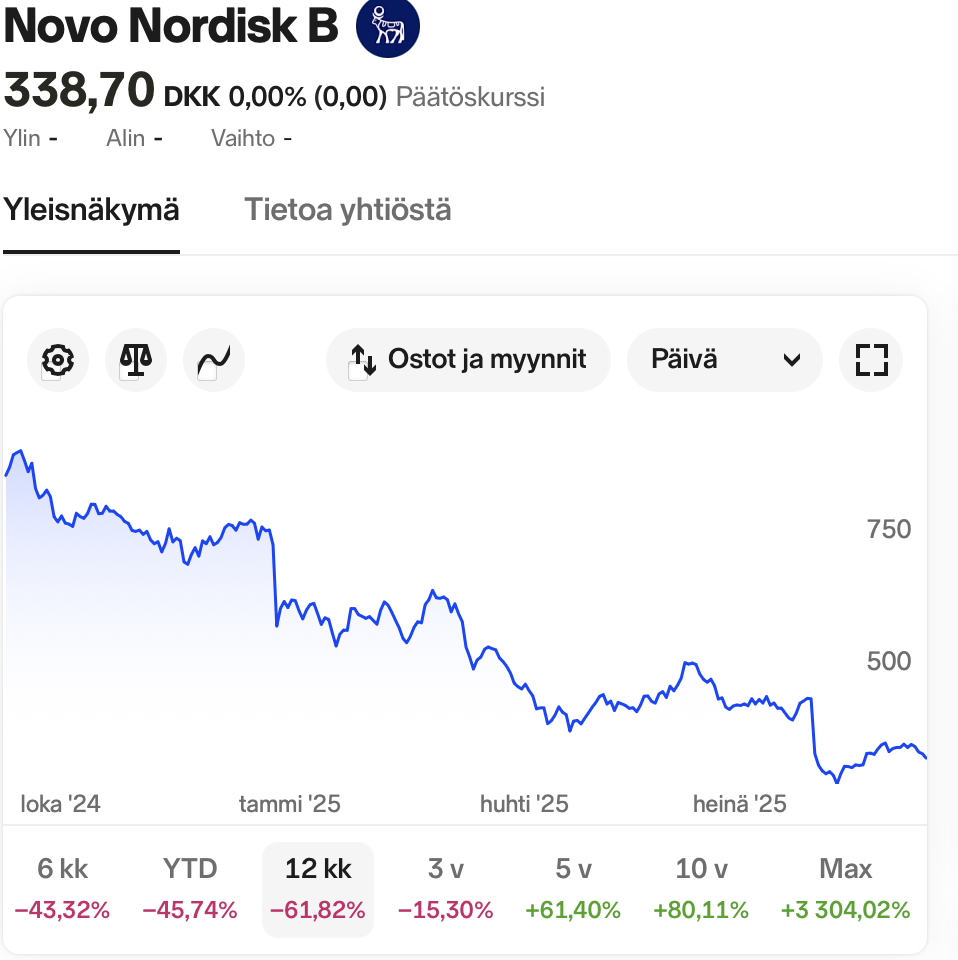Expand chart to fullscreen
This screenshot has height=960, width=958.
point(872,359)
